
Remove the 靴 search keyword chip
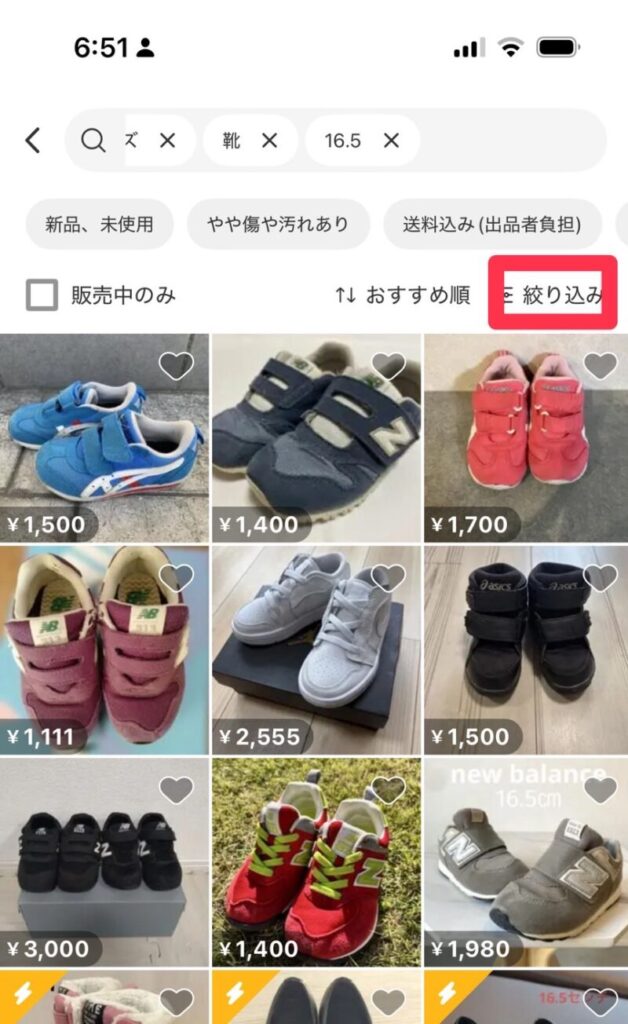pyautogui.click(x=269, y=141)
